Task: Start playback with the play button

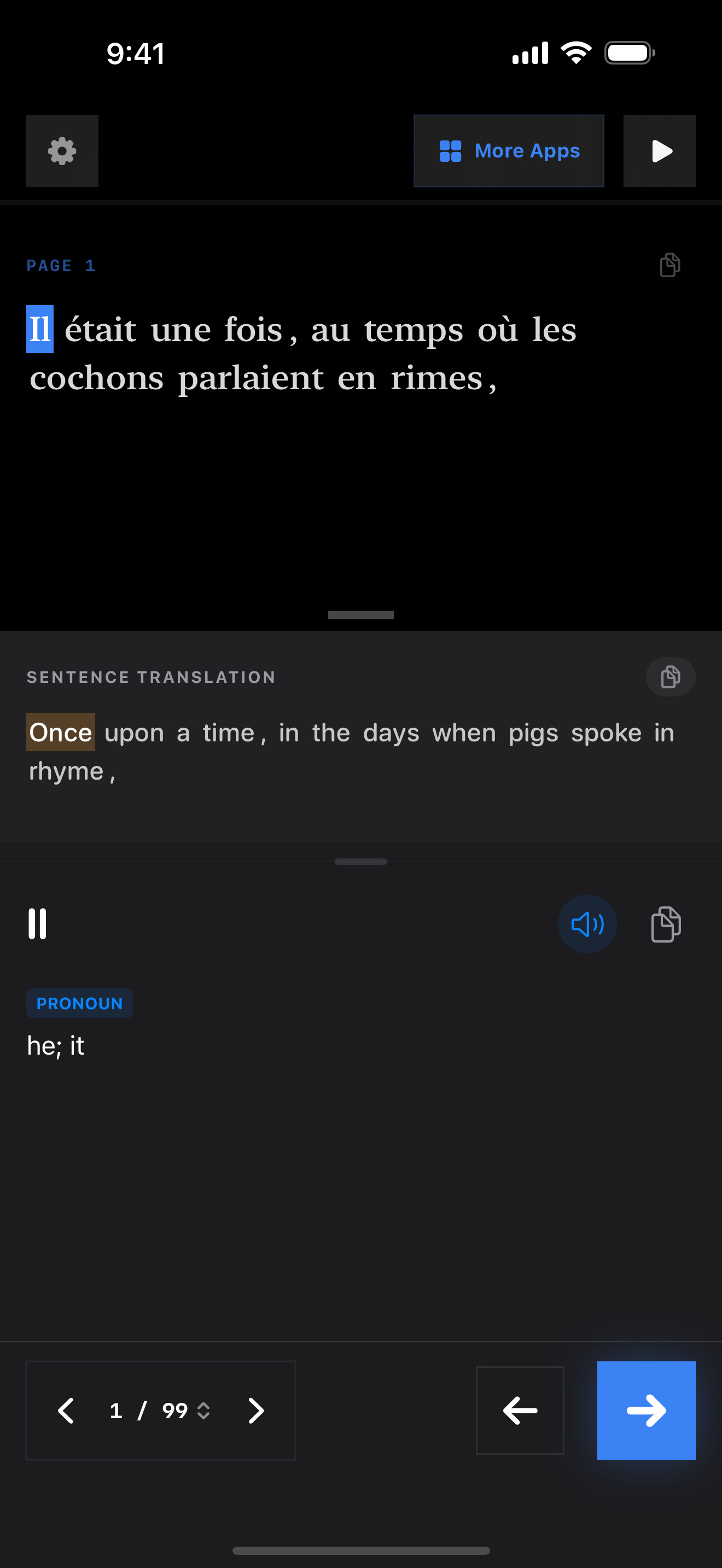Action: (x=659, y=151)
